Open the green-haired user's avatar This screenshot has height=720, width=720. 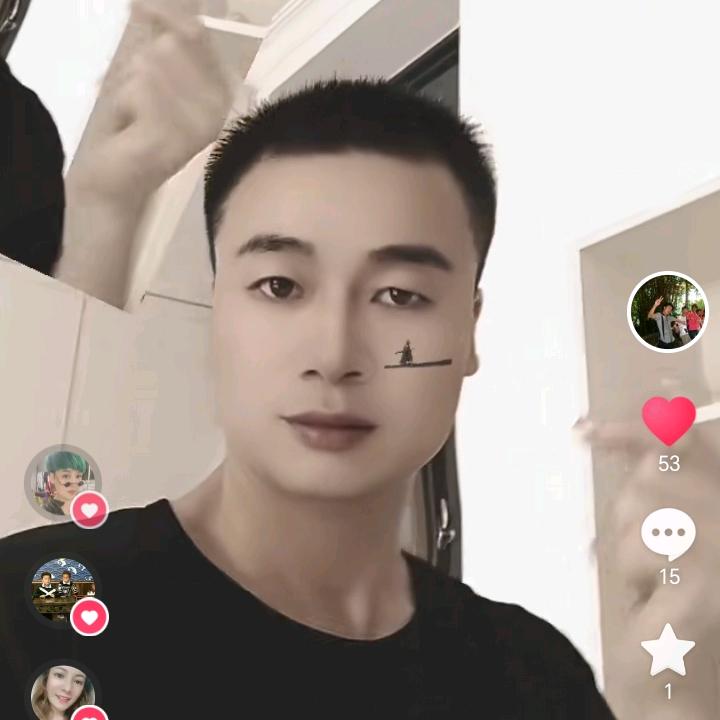click(x=62, y=483)
